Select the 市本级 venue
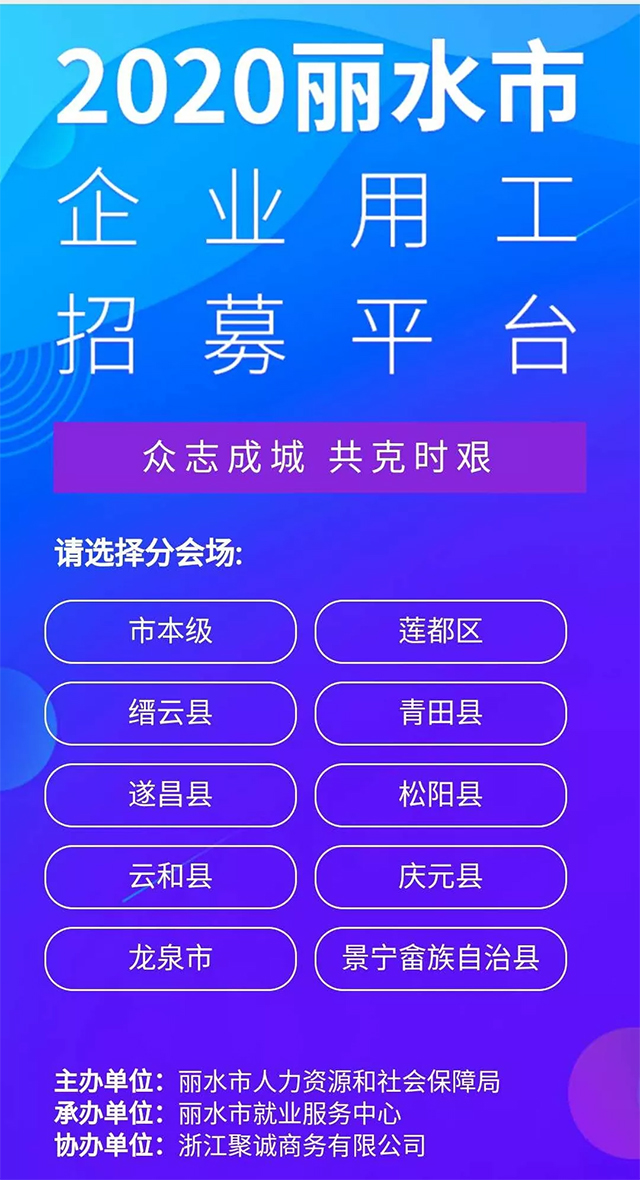 [170, 631]
